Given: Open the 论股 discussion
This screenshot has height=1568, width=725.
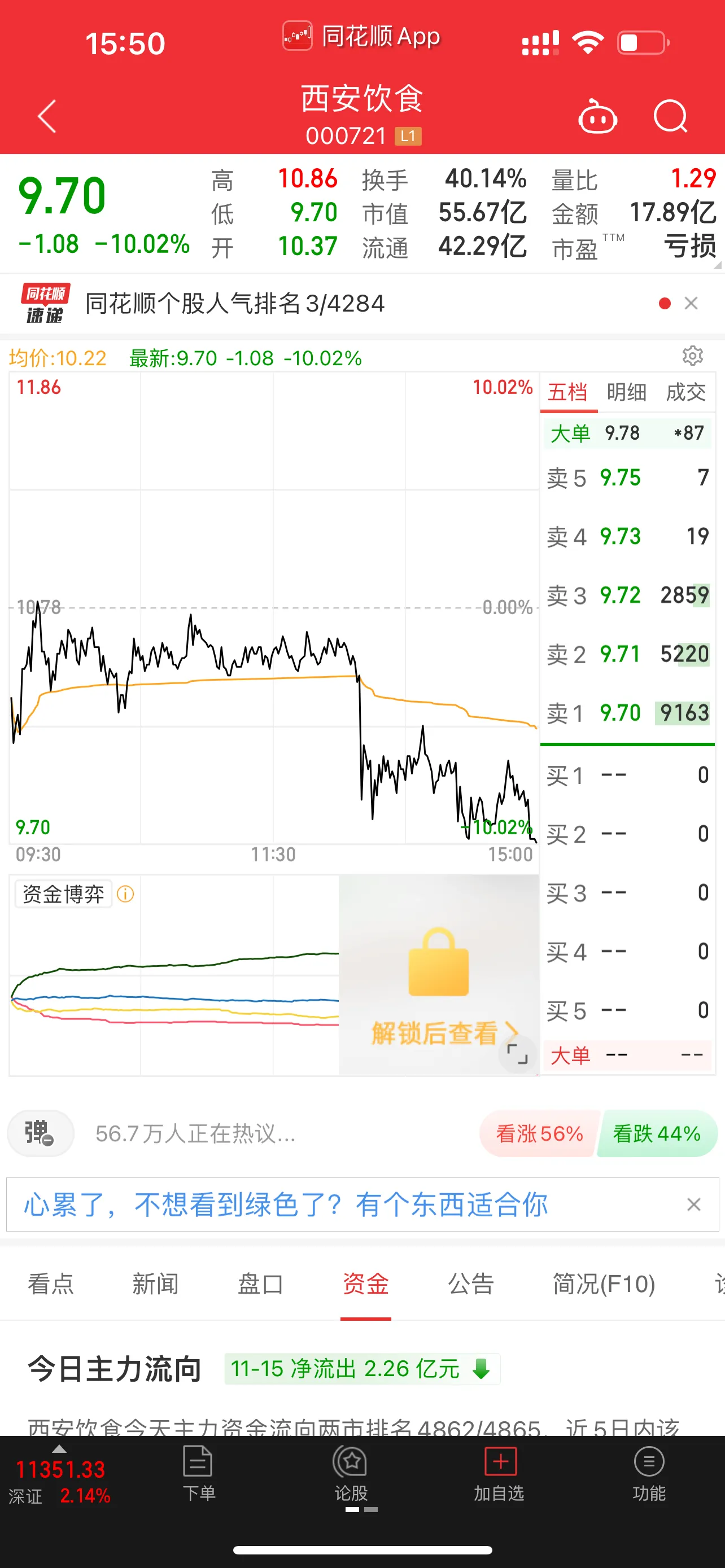Looking at the screenshot, I should coord(351,1473).
